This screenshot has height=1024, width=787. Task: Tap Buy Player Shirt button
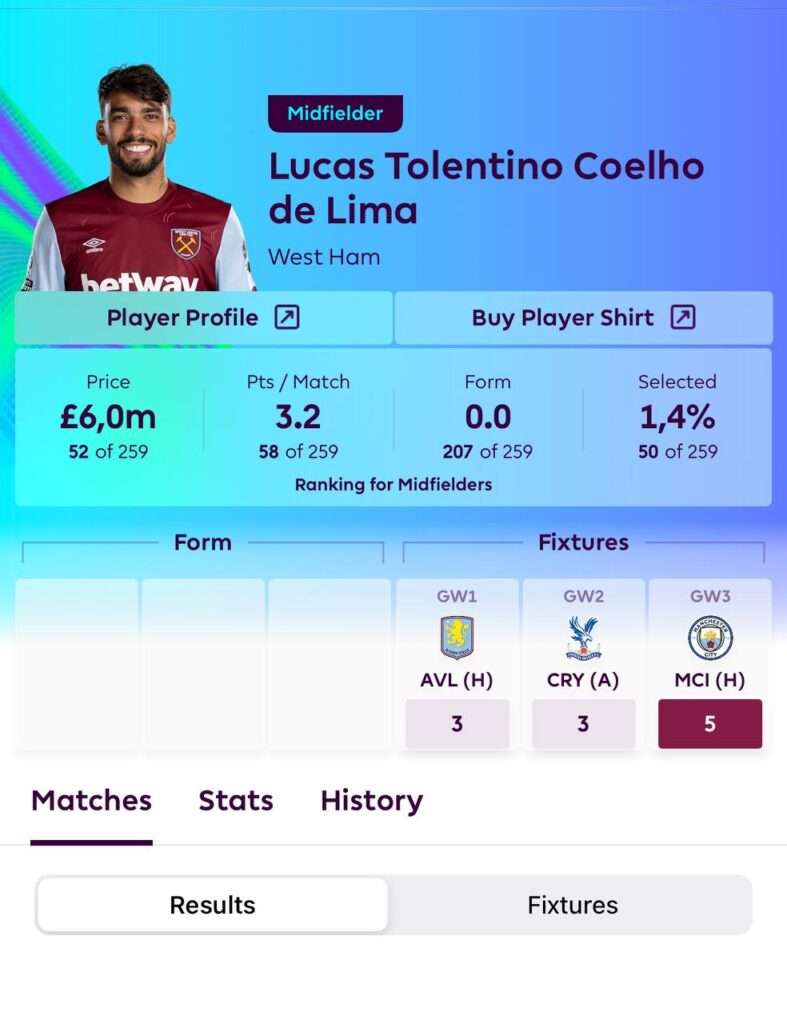coord(583,318)
